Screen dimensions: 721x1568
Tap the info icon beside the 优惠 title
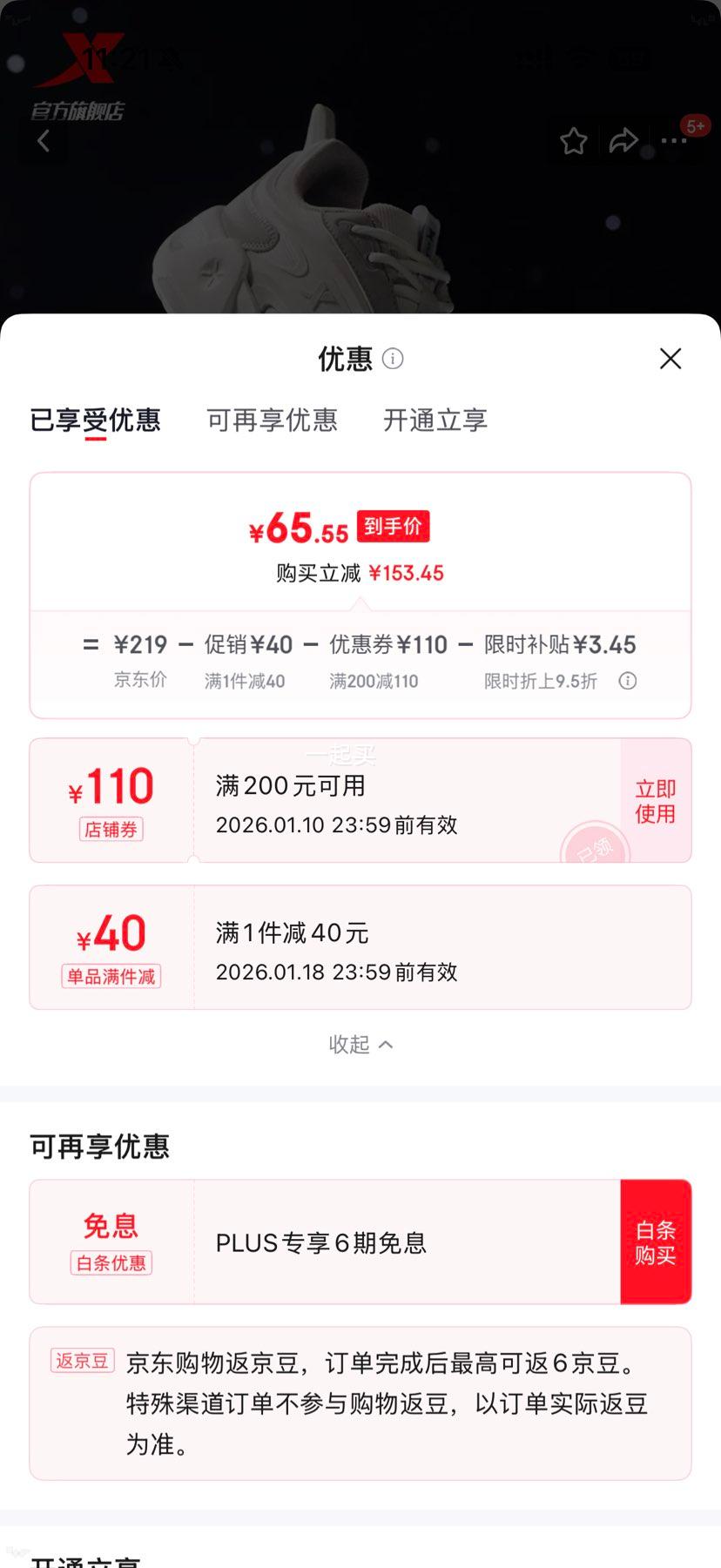[393, 359]
